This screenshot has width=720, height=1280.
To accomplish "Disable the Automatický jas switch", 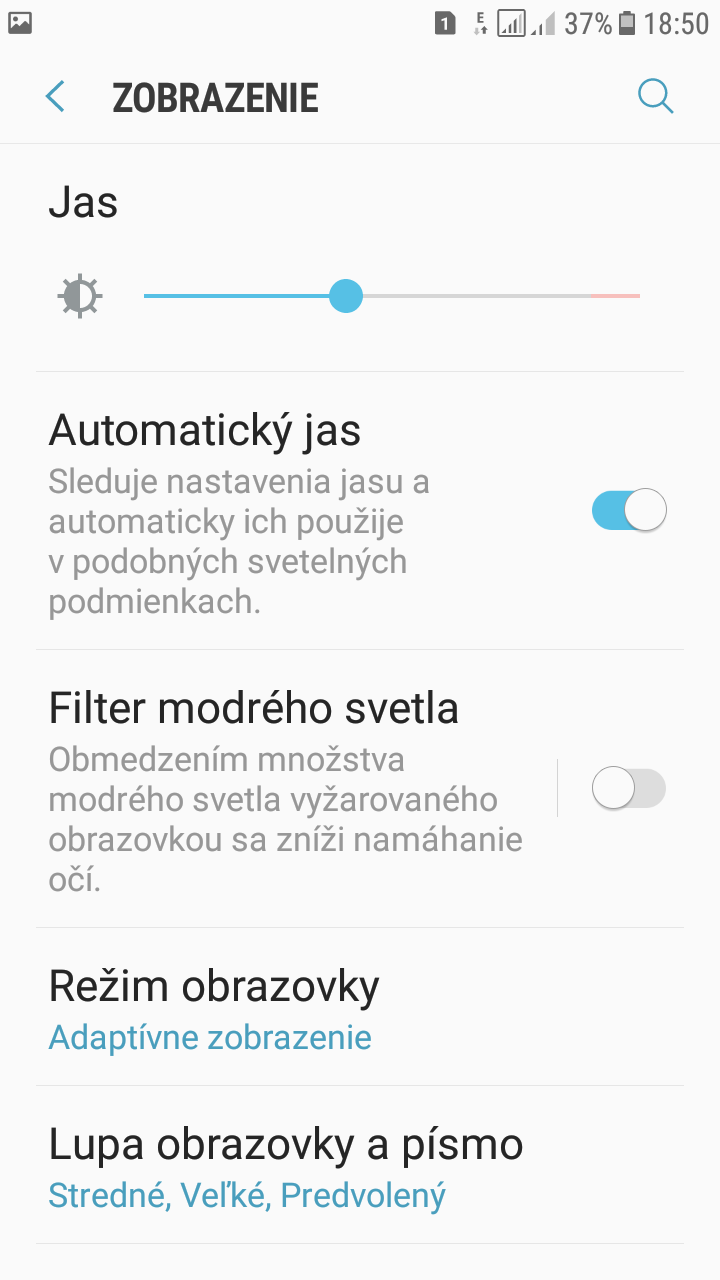I will click(x=629, y=510).
